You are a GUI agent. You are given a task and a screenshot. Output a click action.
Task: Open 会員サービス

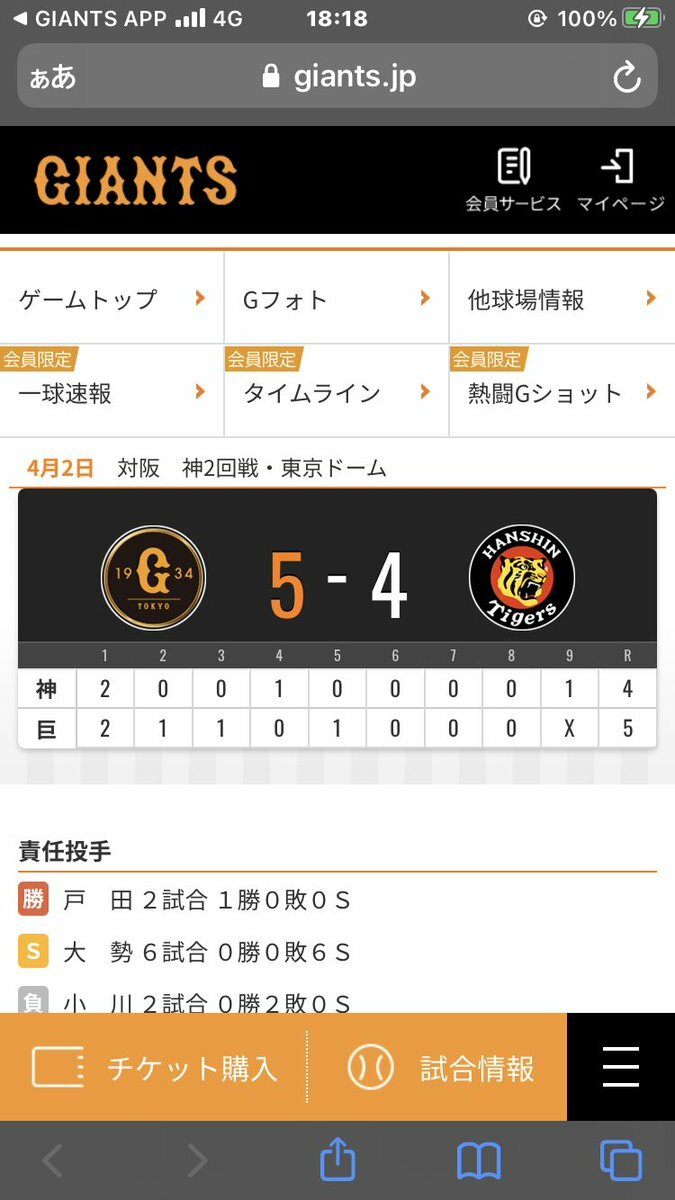tap(513, 180)
